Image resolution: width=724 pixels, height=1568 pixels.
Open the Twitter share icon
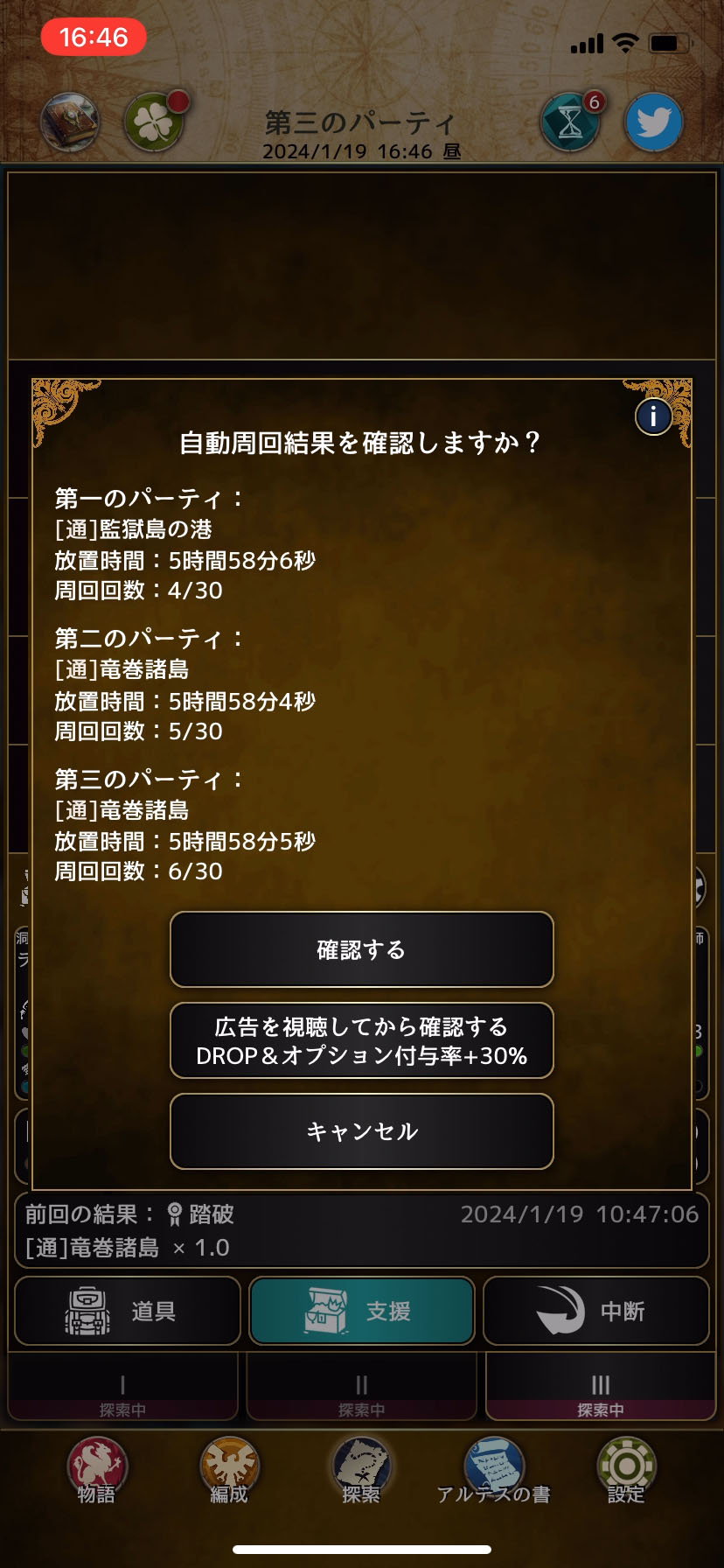653,122
